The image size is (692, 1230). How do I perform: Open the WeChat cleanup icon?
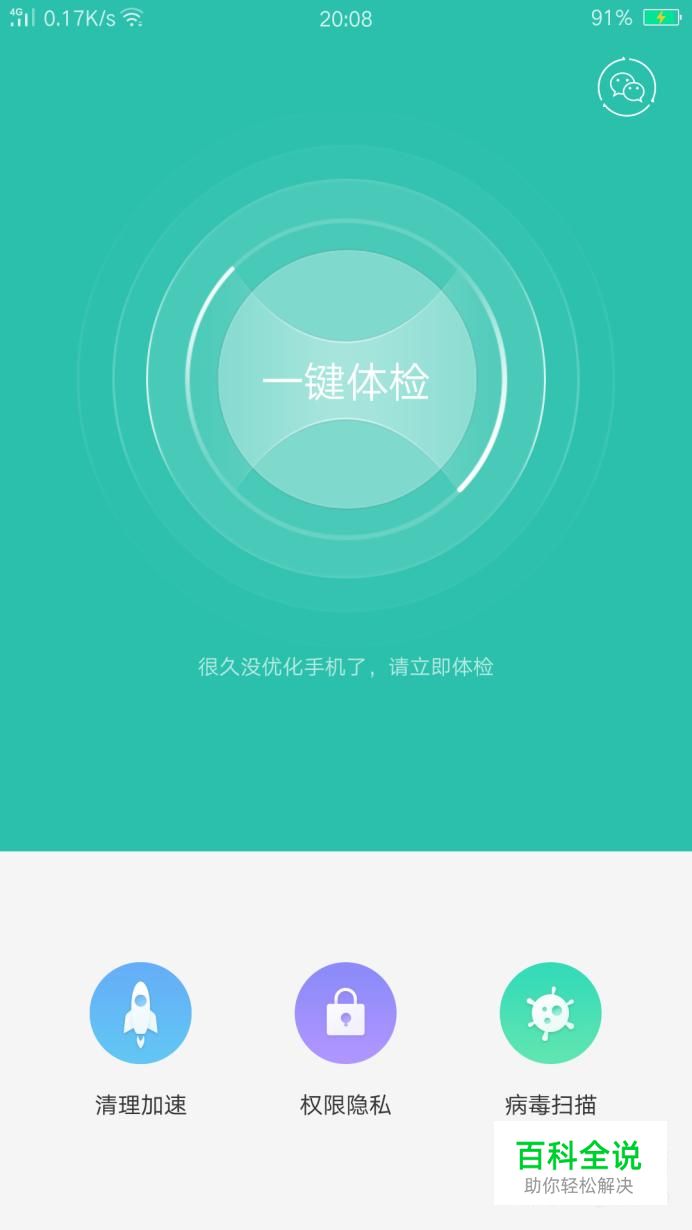(627, 88)
